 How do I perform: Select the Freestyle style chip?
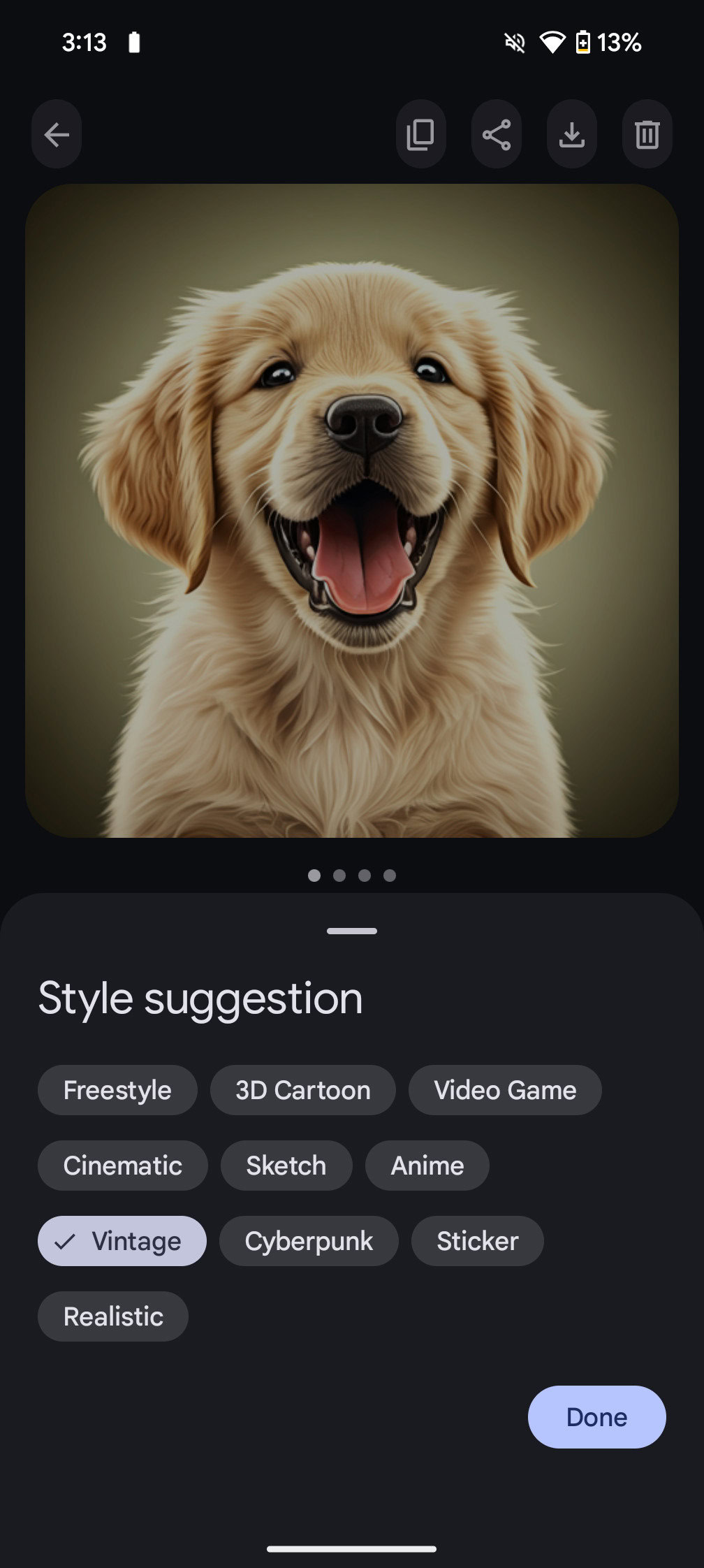click(x=117, y=1090)
